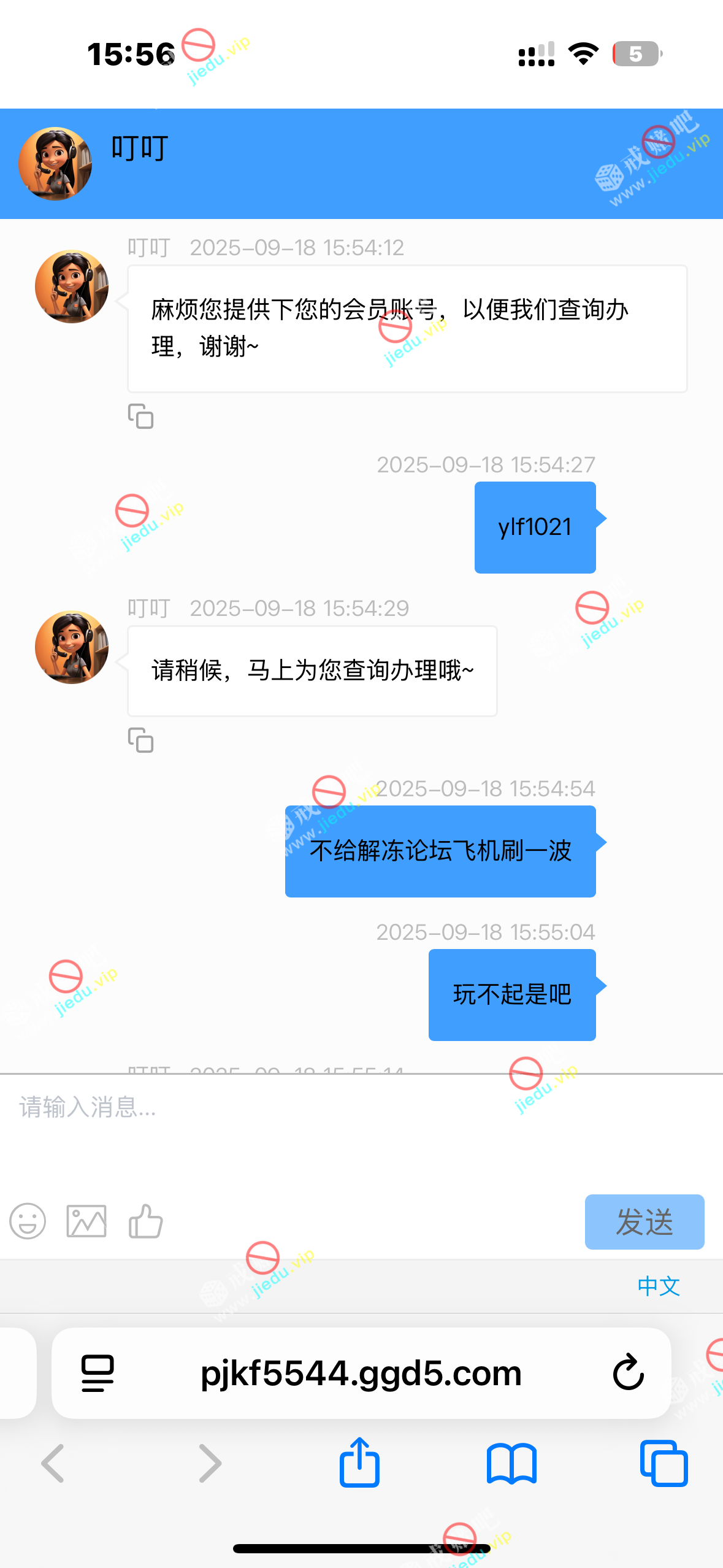Show all open tabs
Viewport: 723px width, 1568px height.
(x=664, y=1463)
